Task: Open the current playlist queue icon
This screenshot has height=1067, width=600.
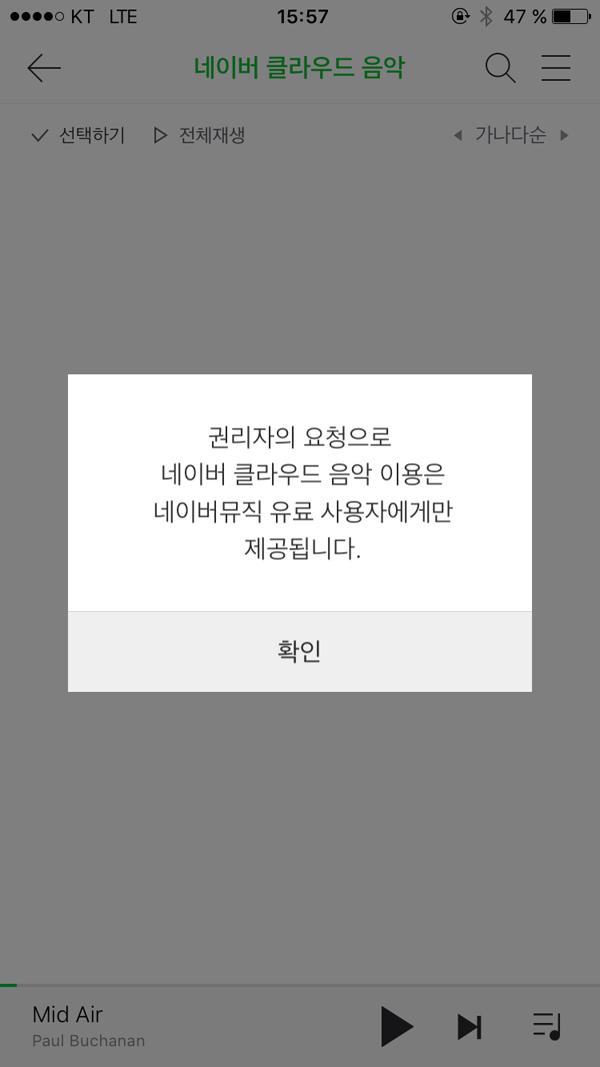Action: click(547, 1025)
